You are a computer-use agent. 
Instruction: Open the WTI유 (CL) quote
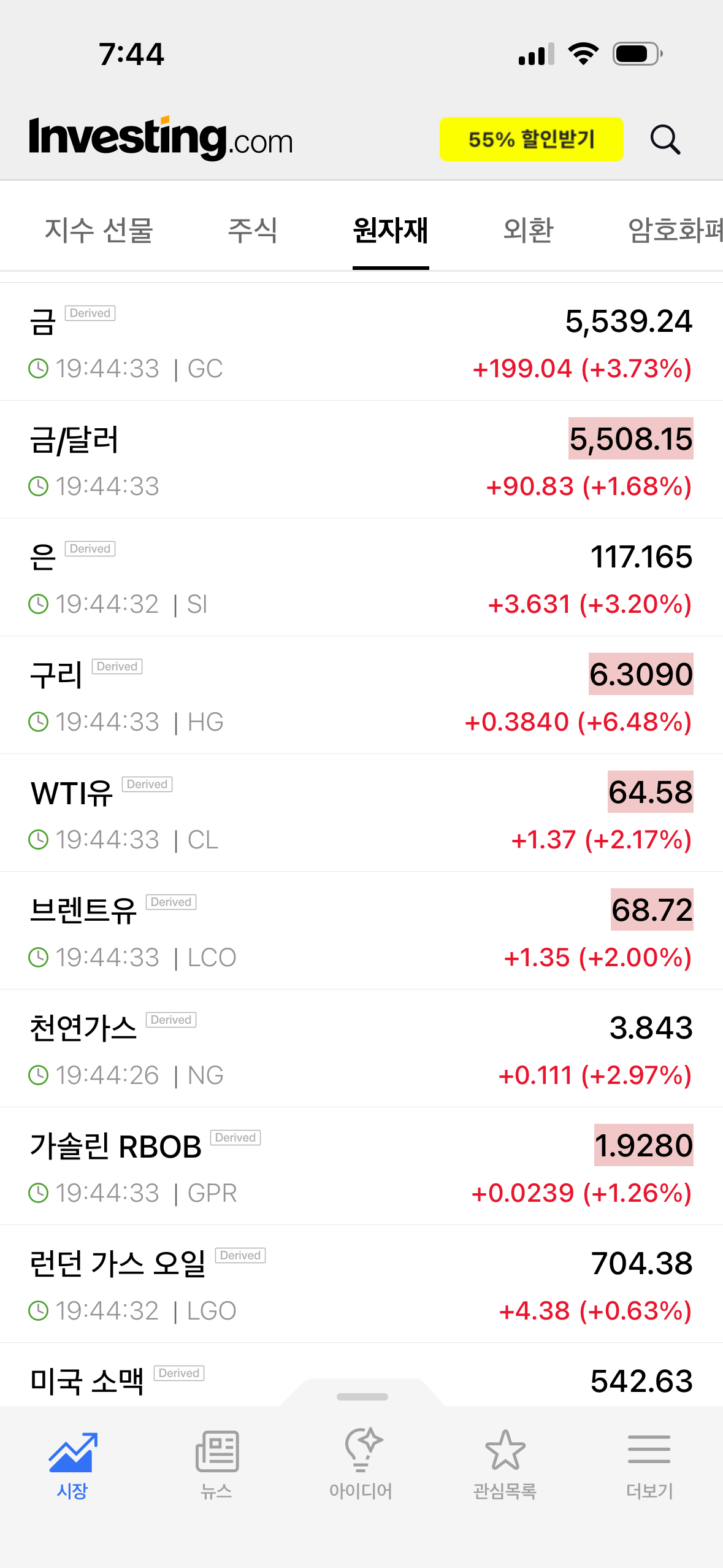(361, 813)
